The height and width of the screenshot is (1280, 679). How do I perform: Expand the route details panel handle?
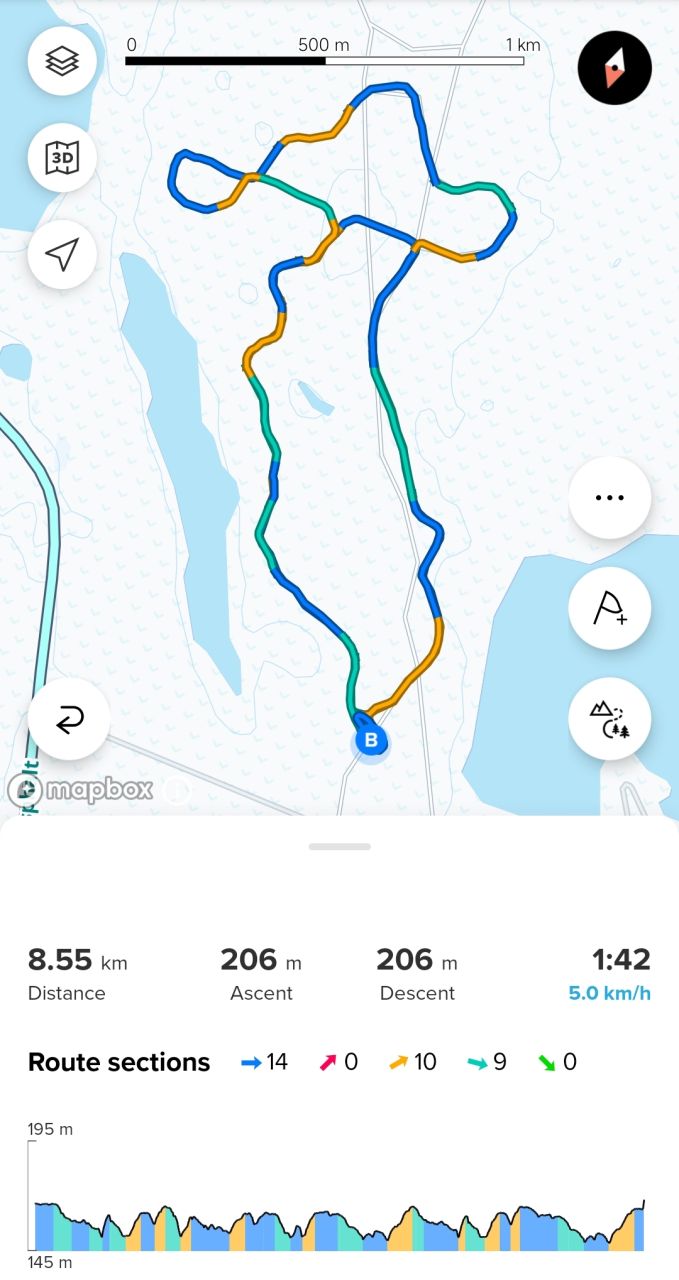tap(340, 847)
